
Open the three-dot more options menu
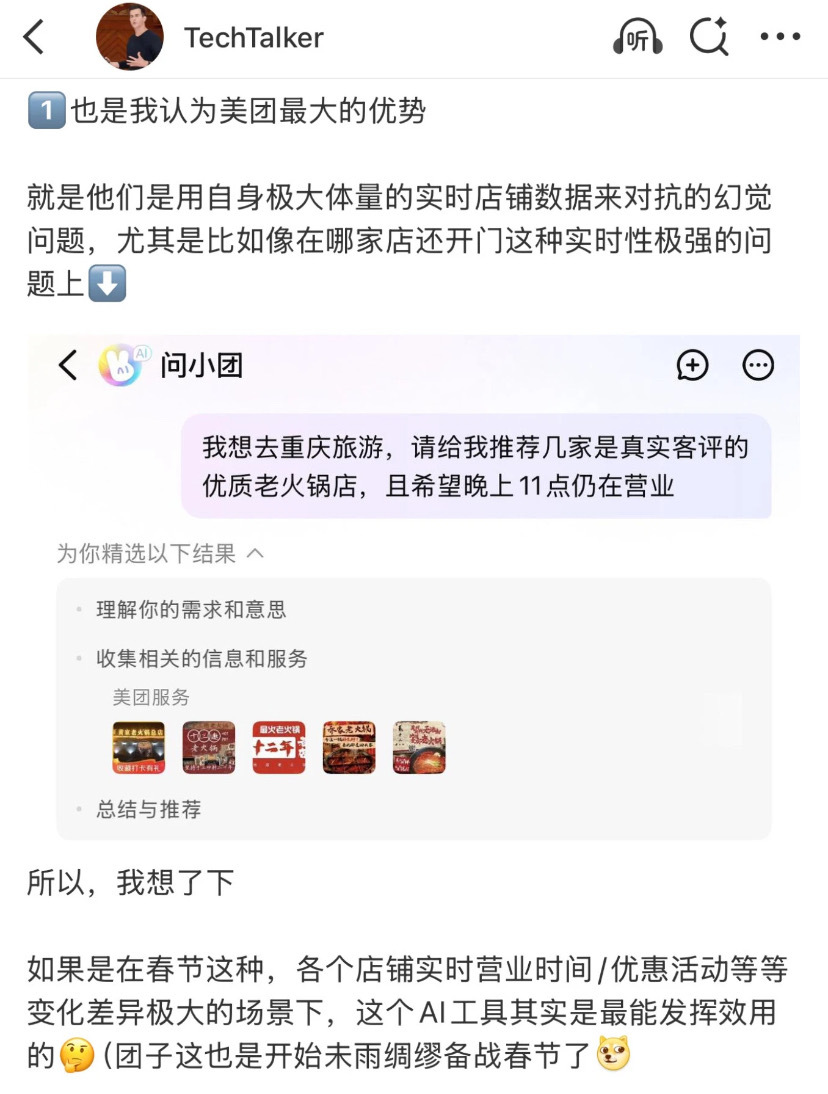(x=779, y=36)
